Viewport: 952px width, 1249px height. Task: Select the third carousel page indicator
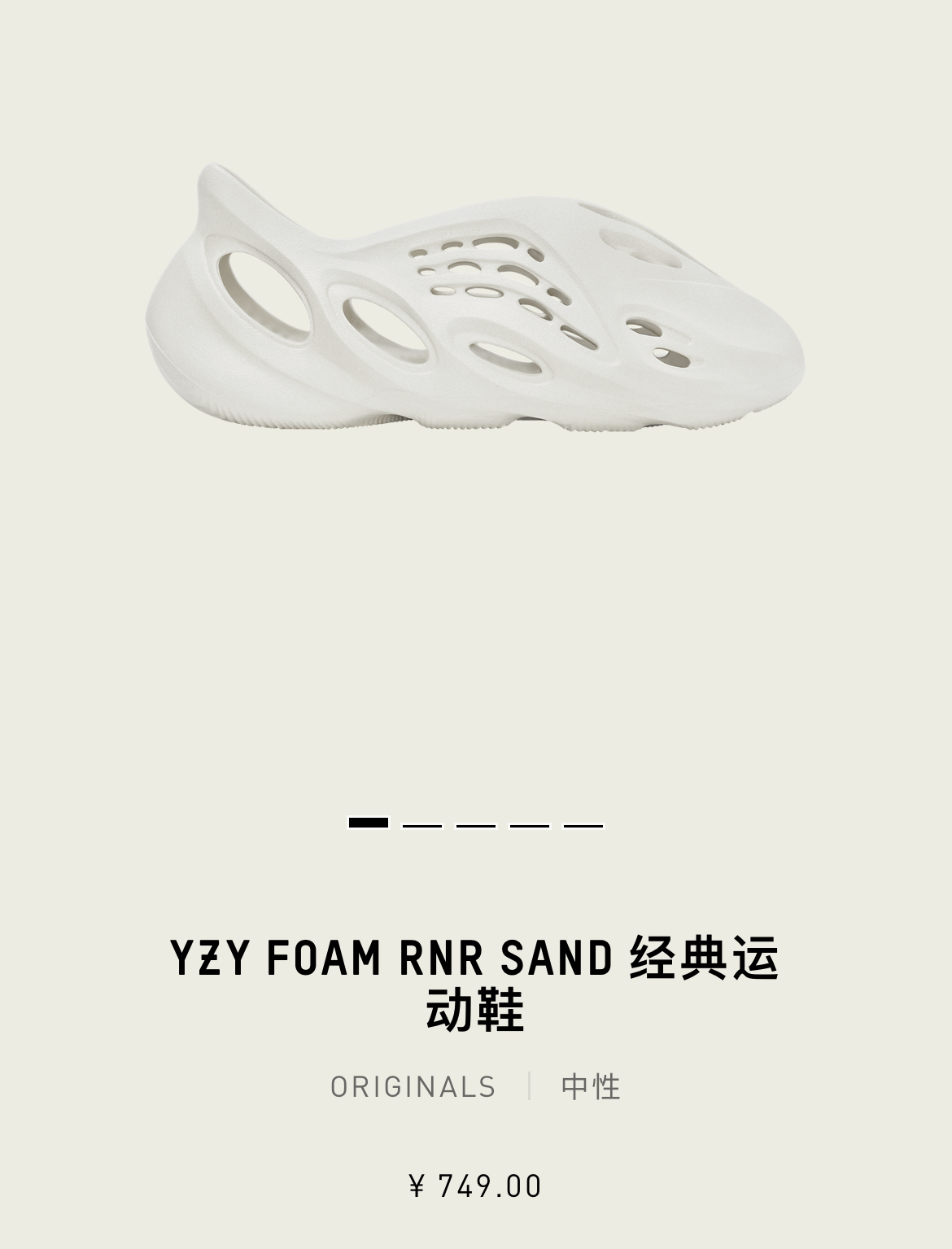476,824
